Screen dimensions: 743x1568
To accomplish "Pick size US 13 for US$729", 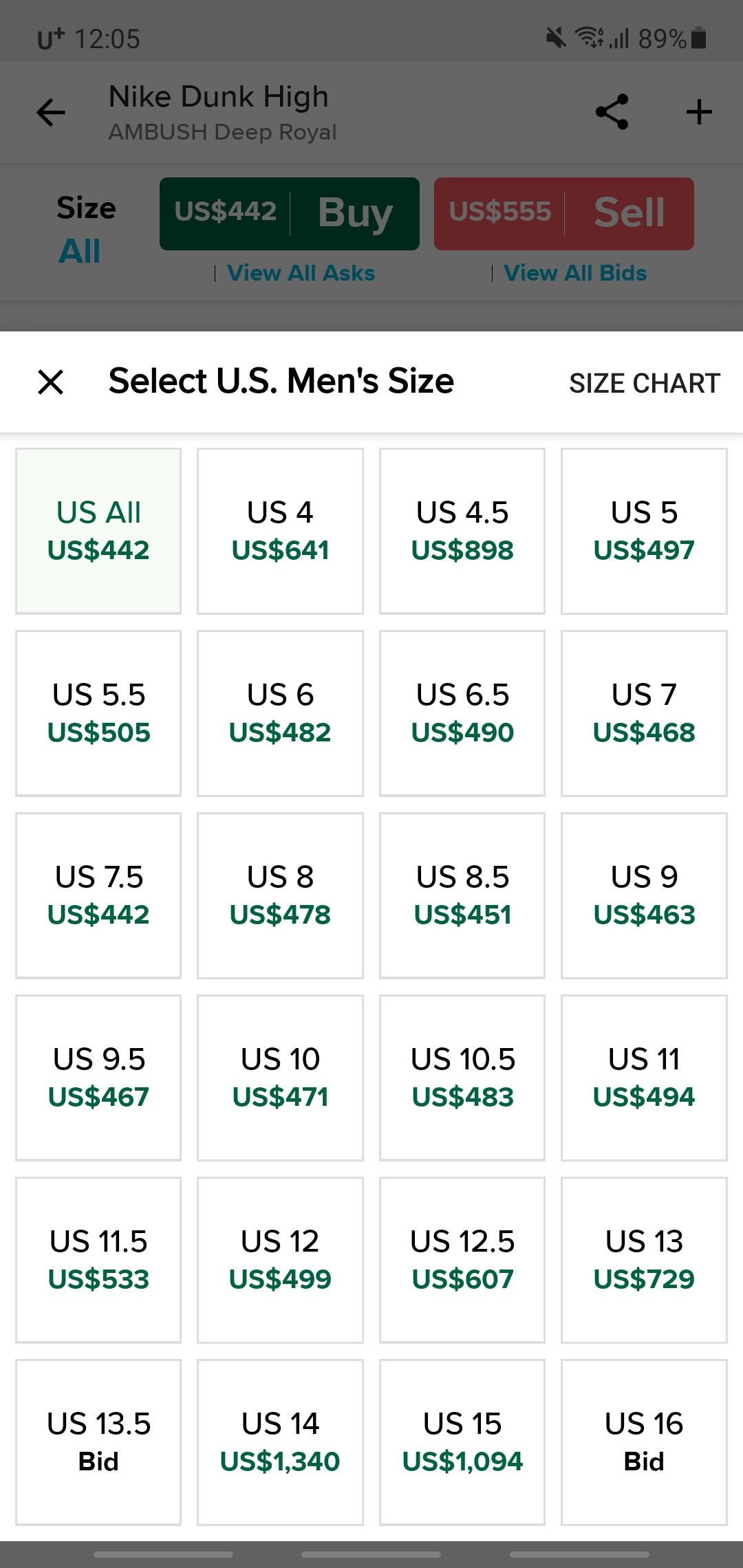I will (x=644, y=1260).
